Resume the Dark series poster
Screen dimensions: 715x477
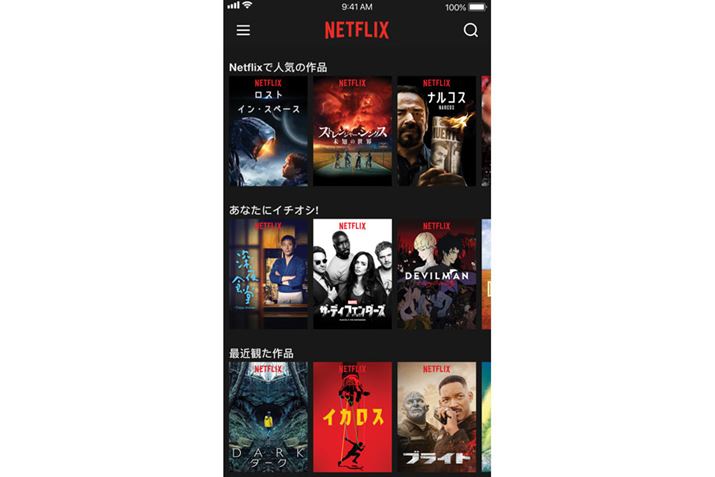(x=268, y=417)
